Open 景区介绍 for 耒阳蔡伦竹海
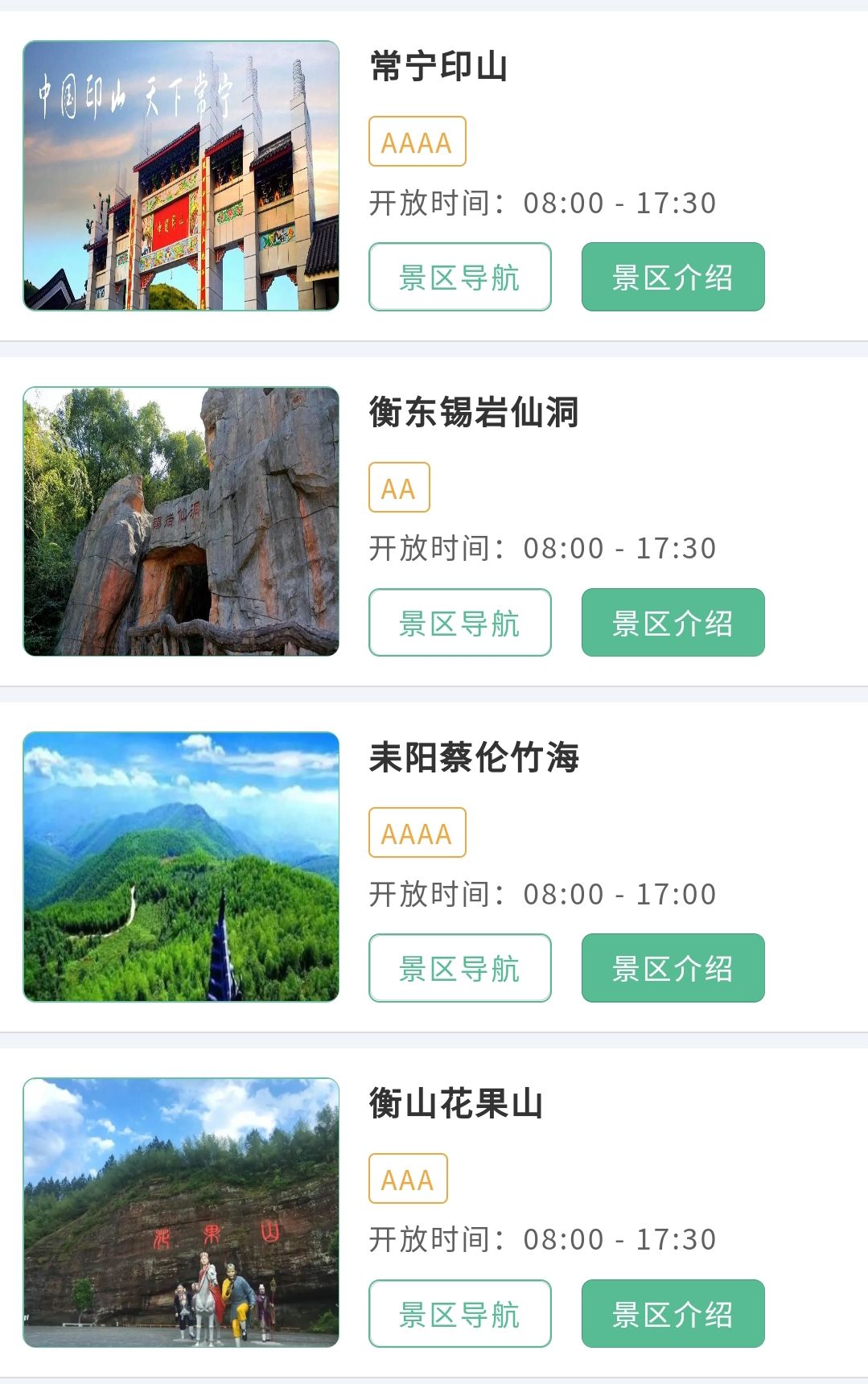The image size is (868, 1384). pyautogui.click(x=673, y=968)
